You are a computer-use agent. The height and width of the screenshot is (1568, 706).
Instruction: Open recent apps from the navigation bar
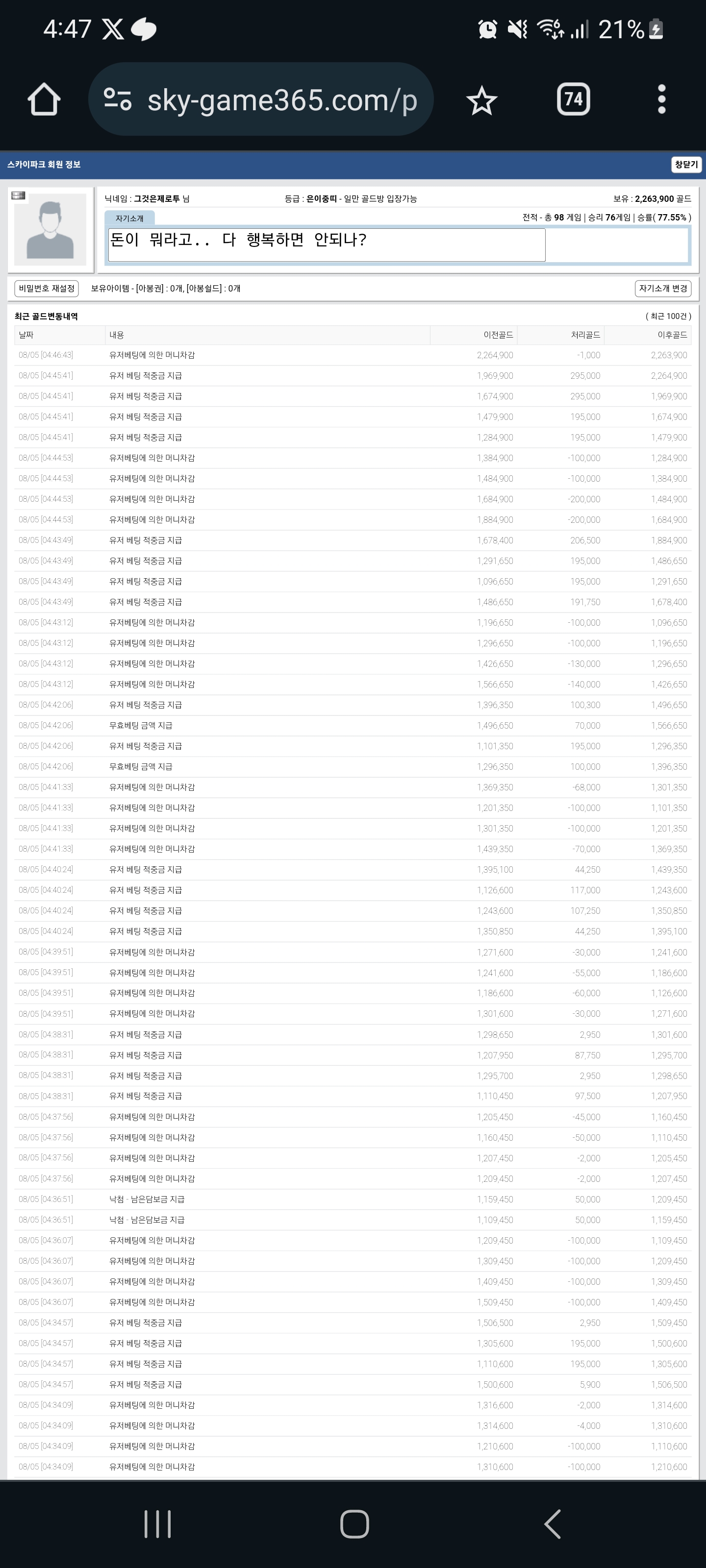click(158, 1523)
